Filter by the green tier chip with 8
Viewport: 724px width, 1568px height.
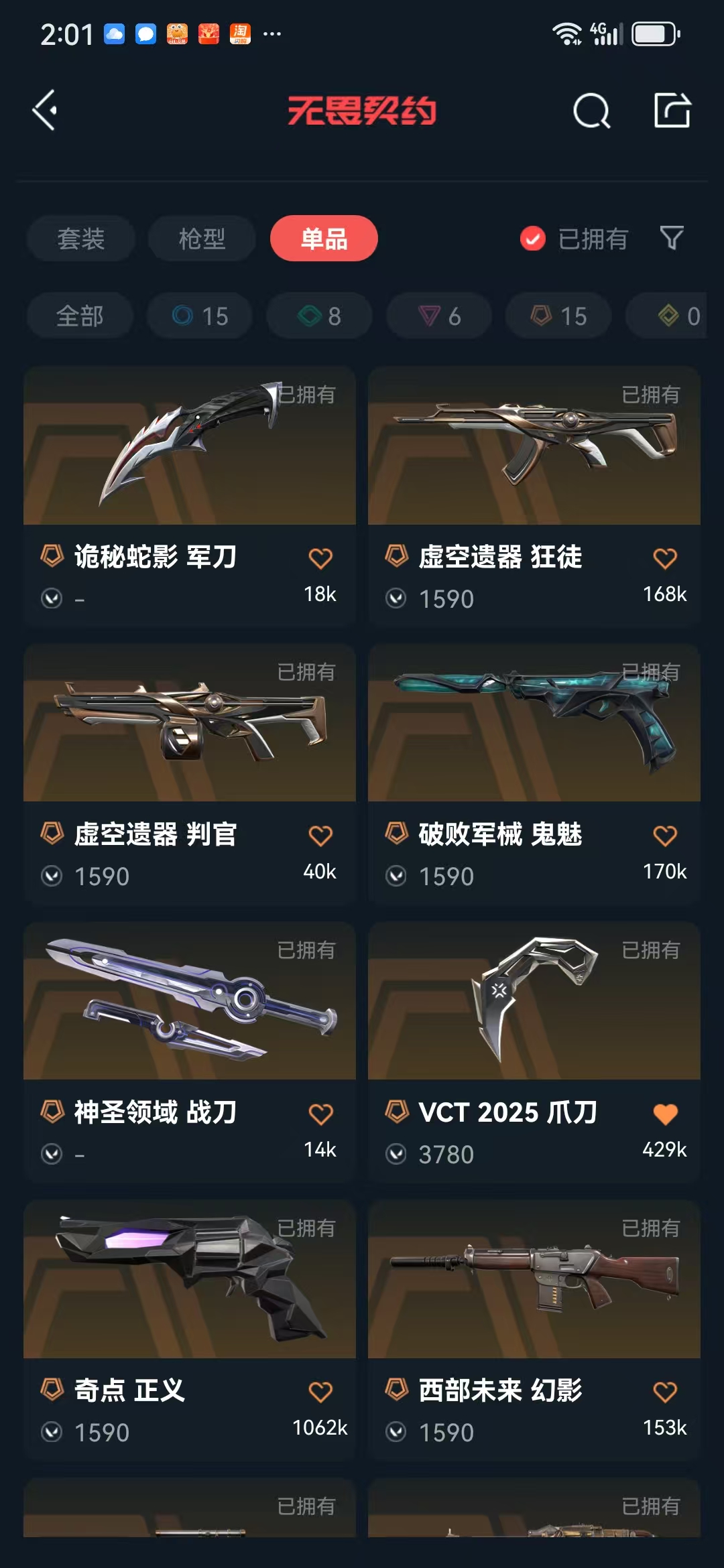click(x=319, y=316)
